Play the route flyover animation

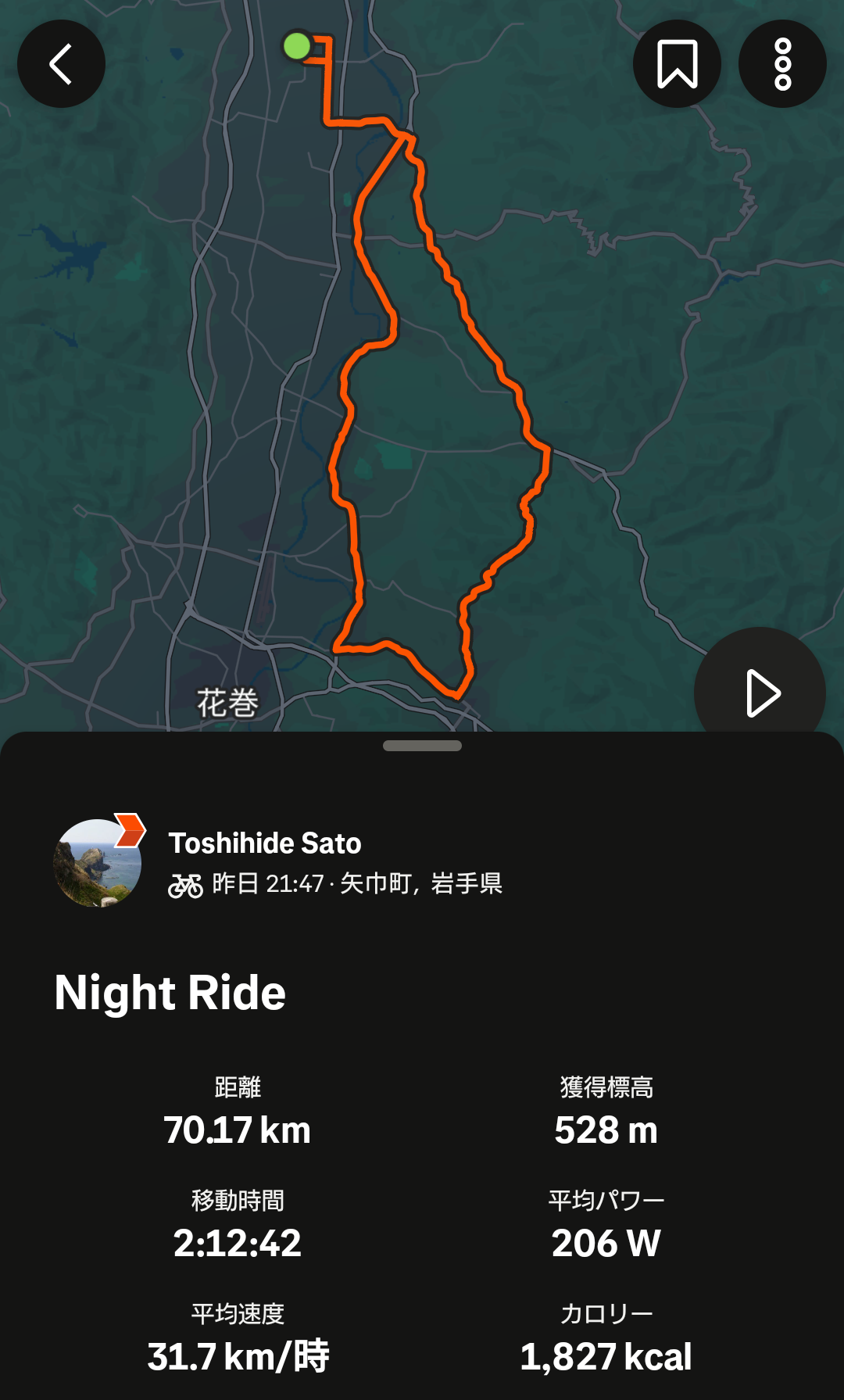coord(760,691)
